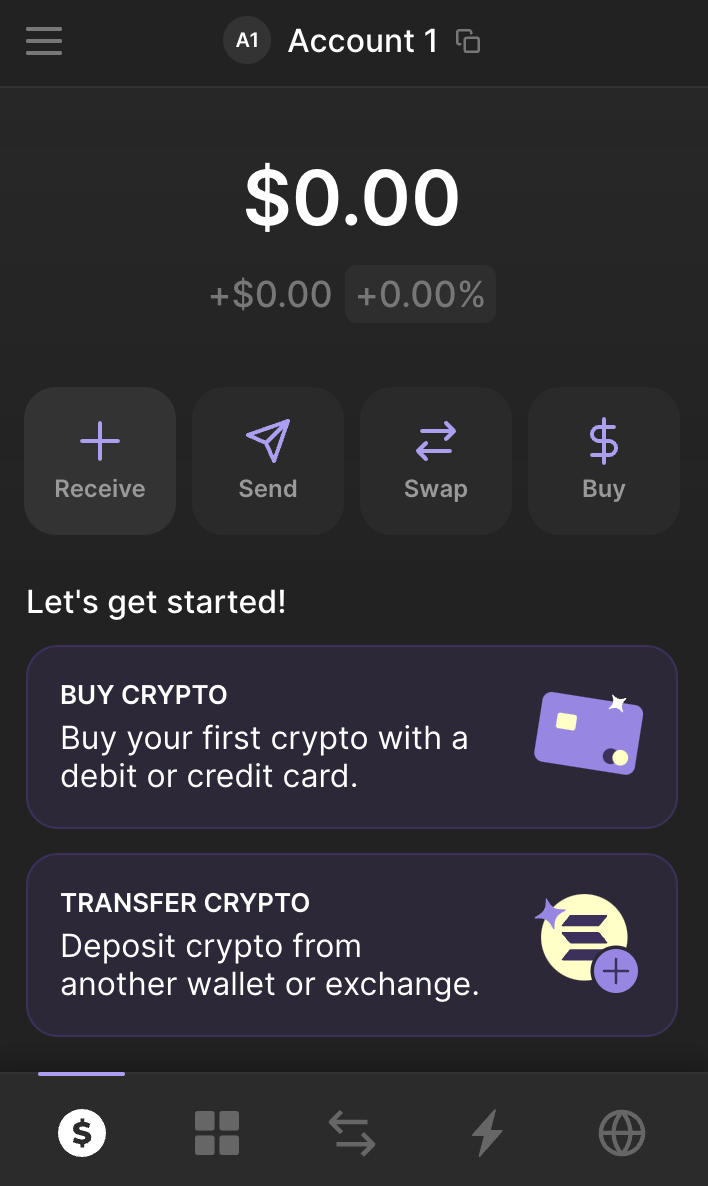The image size is (708, 1186).
Task: Copy the Account 1 address
Action: pyautogui.click(x=468, y=41)
